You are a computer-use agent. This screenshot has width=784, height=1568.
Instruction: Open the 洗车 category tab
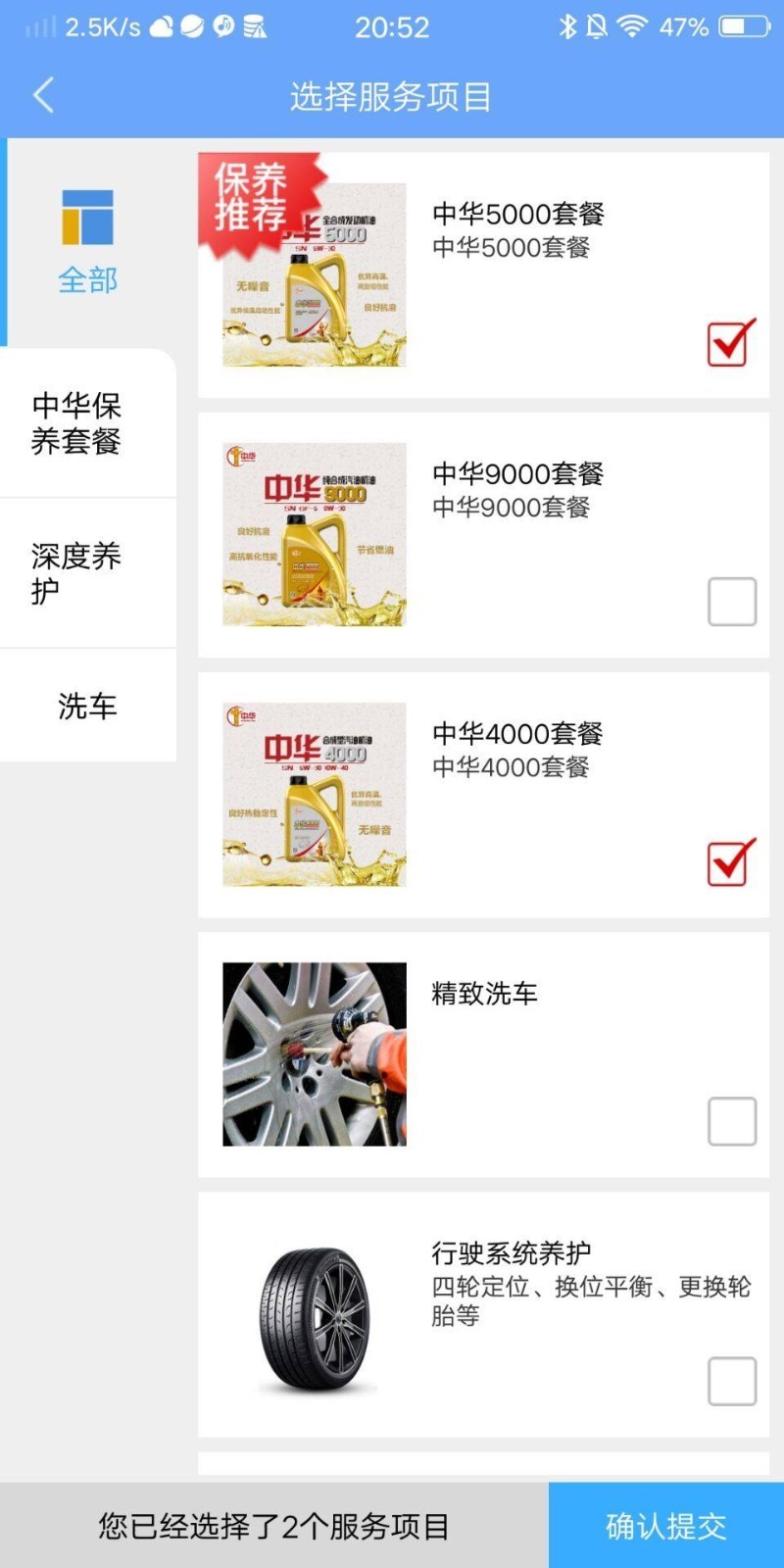pos(86,704)
